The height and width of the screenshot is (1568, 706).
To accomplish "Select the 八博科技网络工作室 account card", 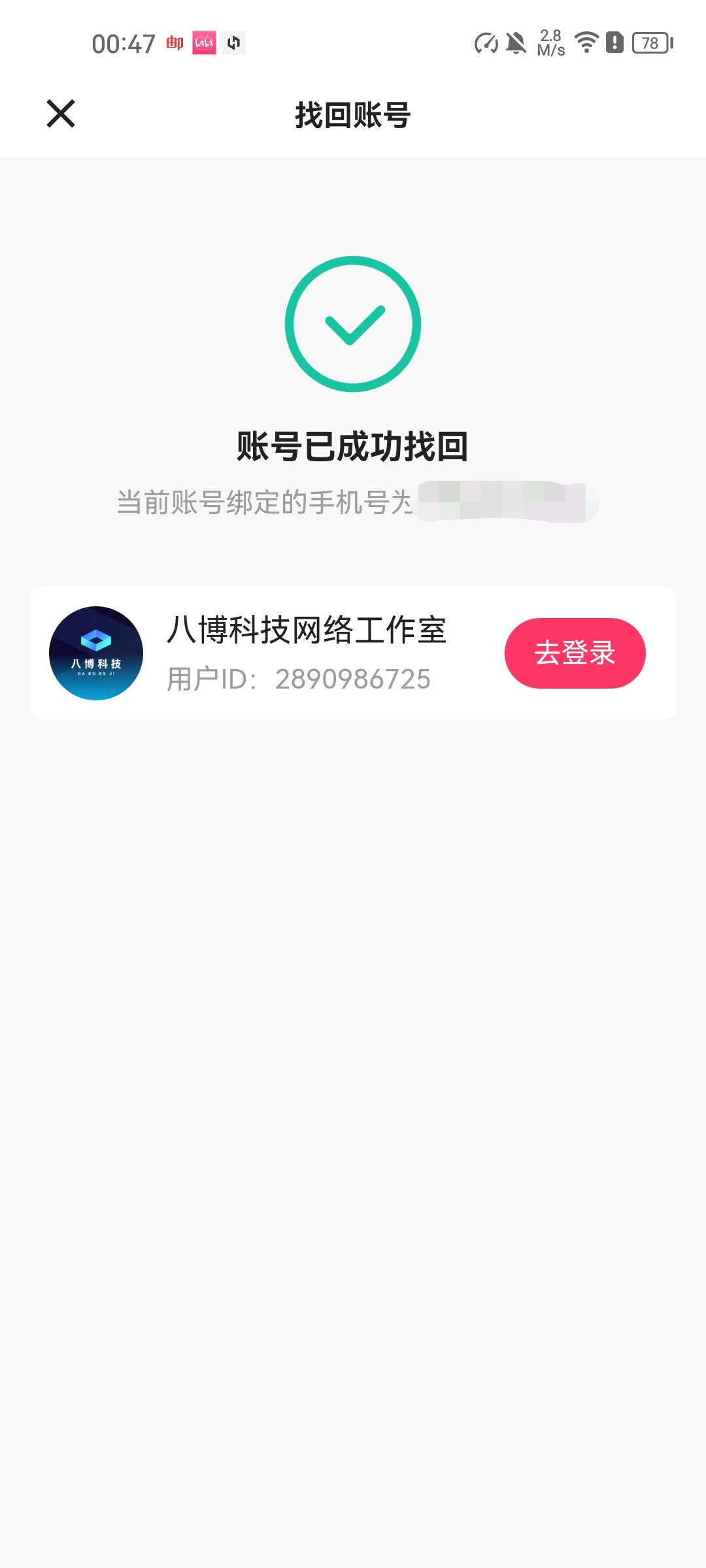I will coord(306,653).
